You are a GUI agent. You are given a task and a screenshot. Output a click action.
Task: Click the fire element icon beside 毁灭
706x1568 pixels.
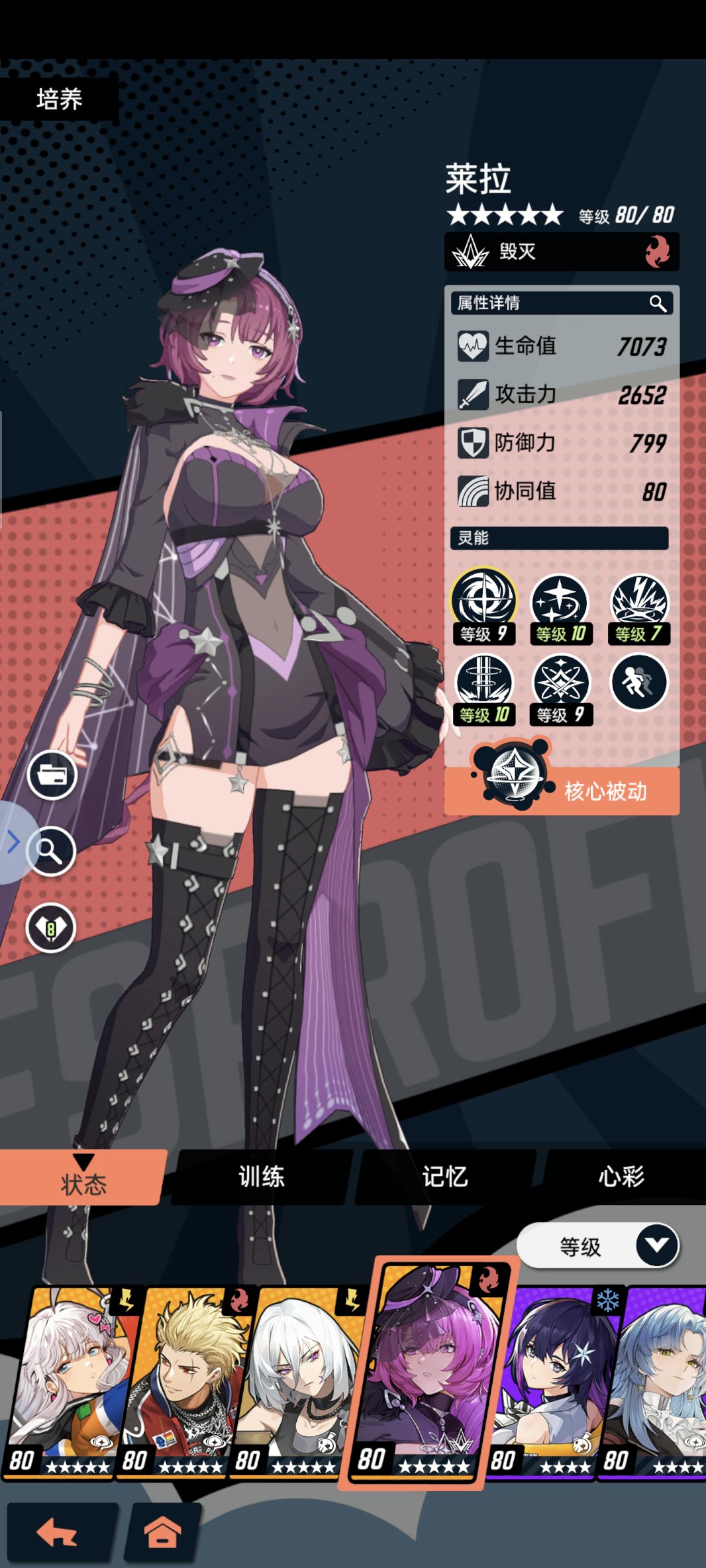pyautogui.click(x=658, y=253)
